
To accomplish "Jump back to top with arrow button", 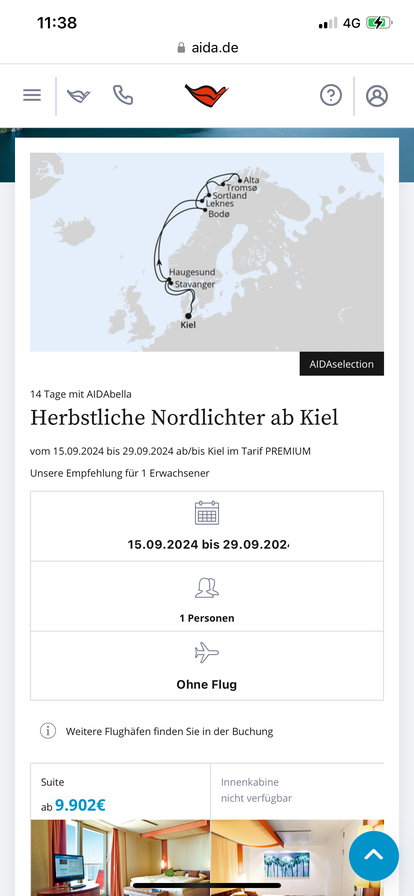I will click(373, 855).
